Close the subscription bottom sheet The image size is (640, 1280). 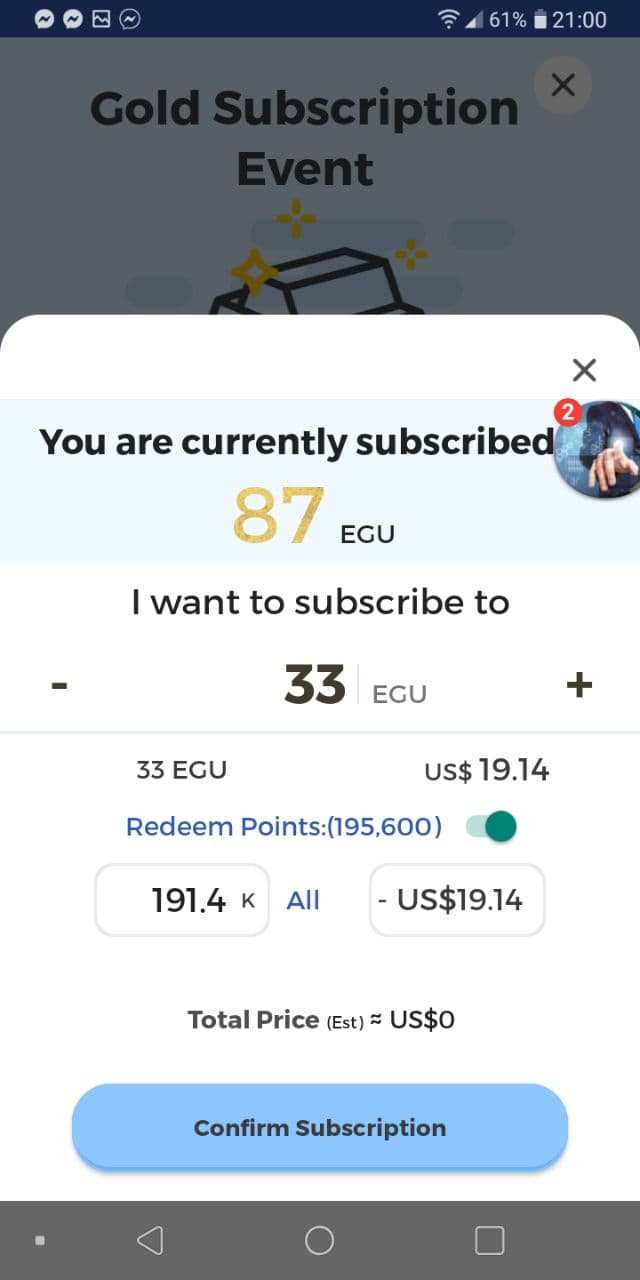click(584, 370)
